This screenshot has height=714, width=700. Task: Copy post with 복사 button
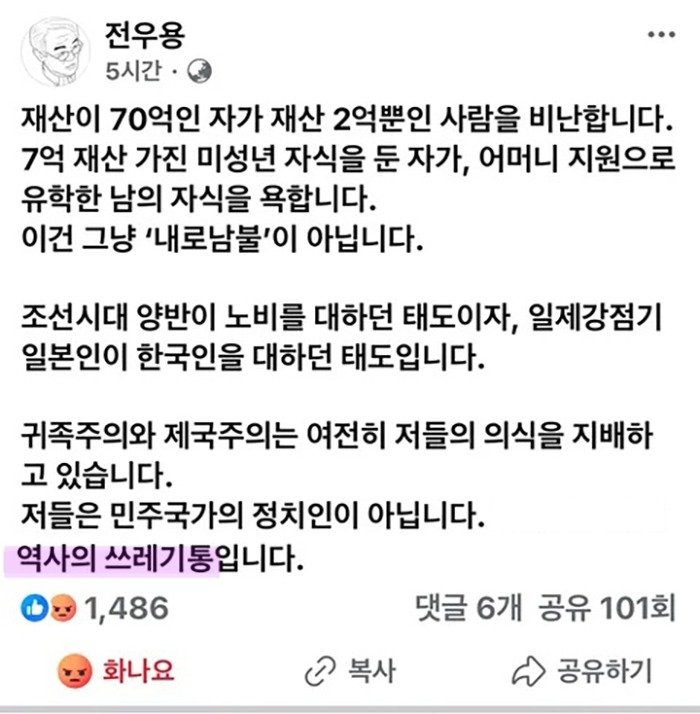(x=350, y=670)
